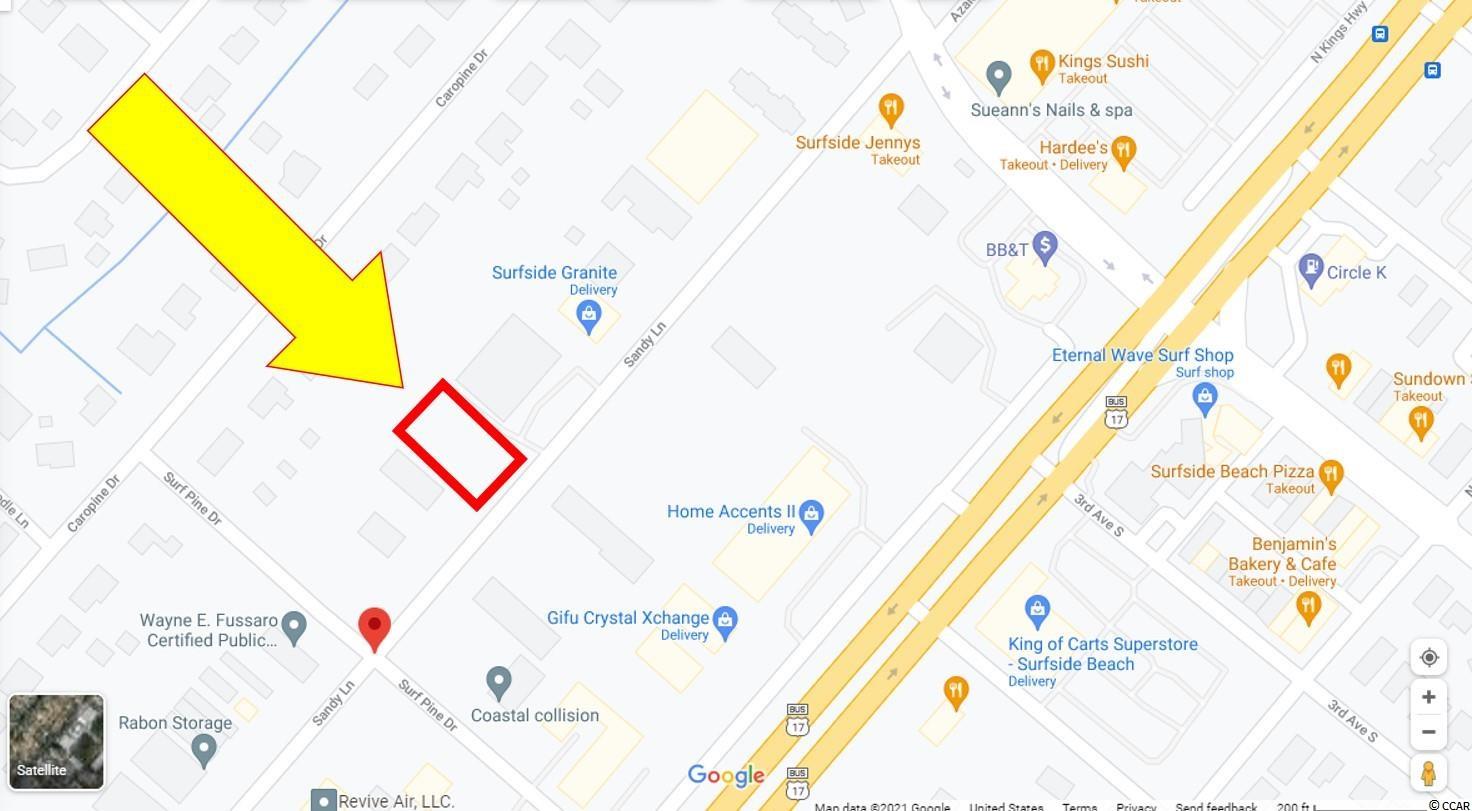Select Coastal collision marker

click(499, 683)
